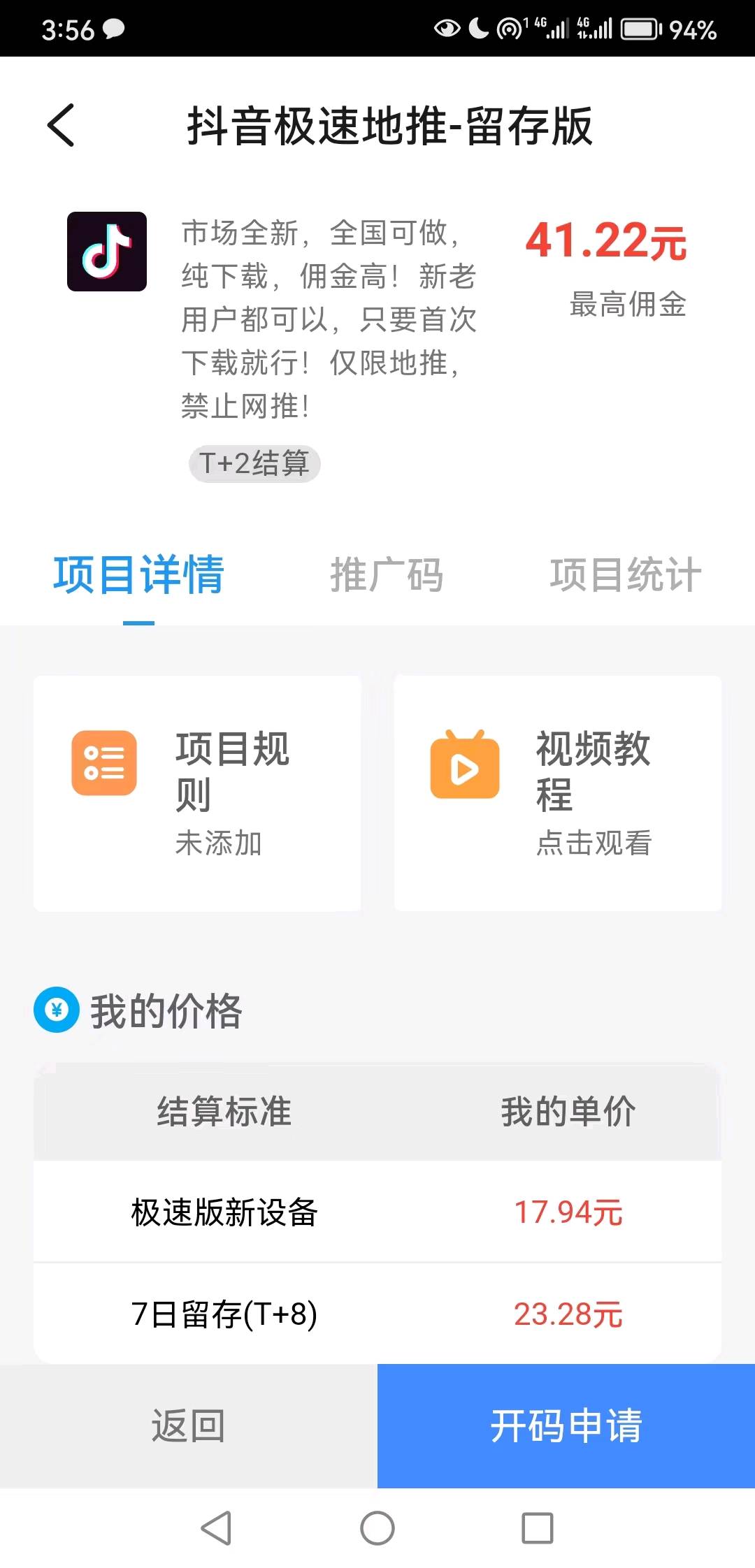Open the 项目规则 card
Image resolution: width=755 pixels, height=1568 pixels.
pyautogui.click(x=197, y=793)
